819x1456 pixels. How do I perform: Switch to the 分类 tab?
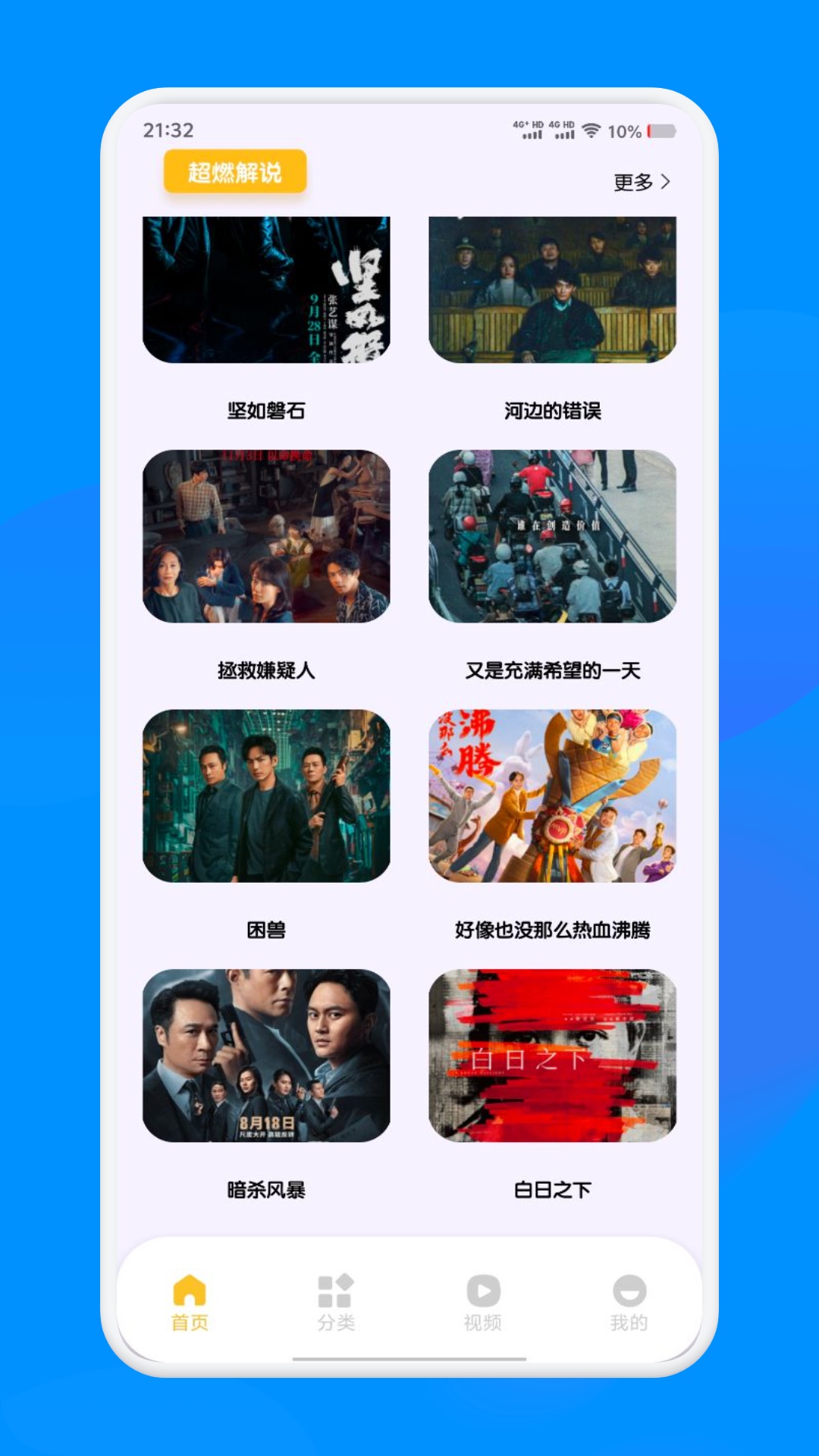(x=334, y=1289)
